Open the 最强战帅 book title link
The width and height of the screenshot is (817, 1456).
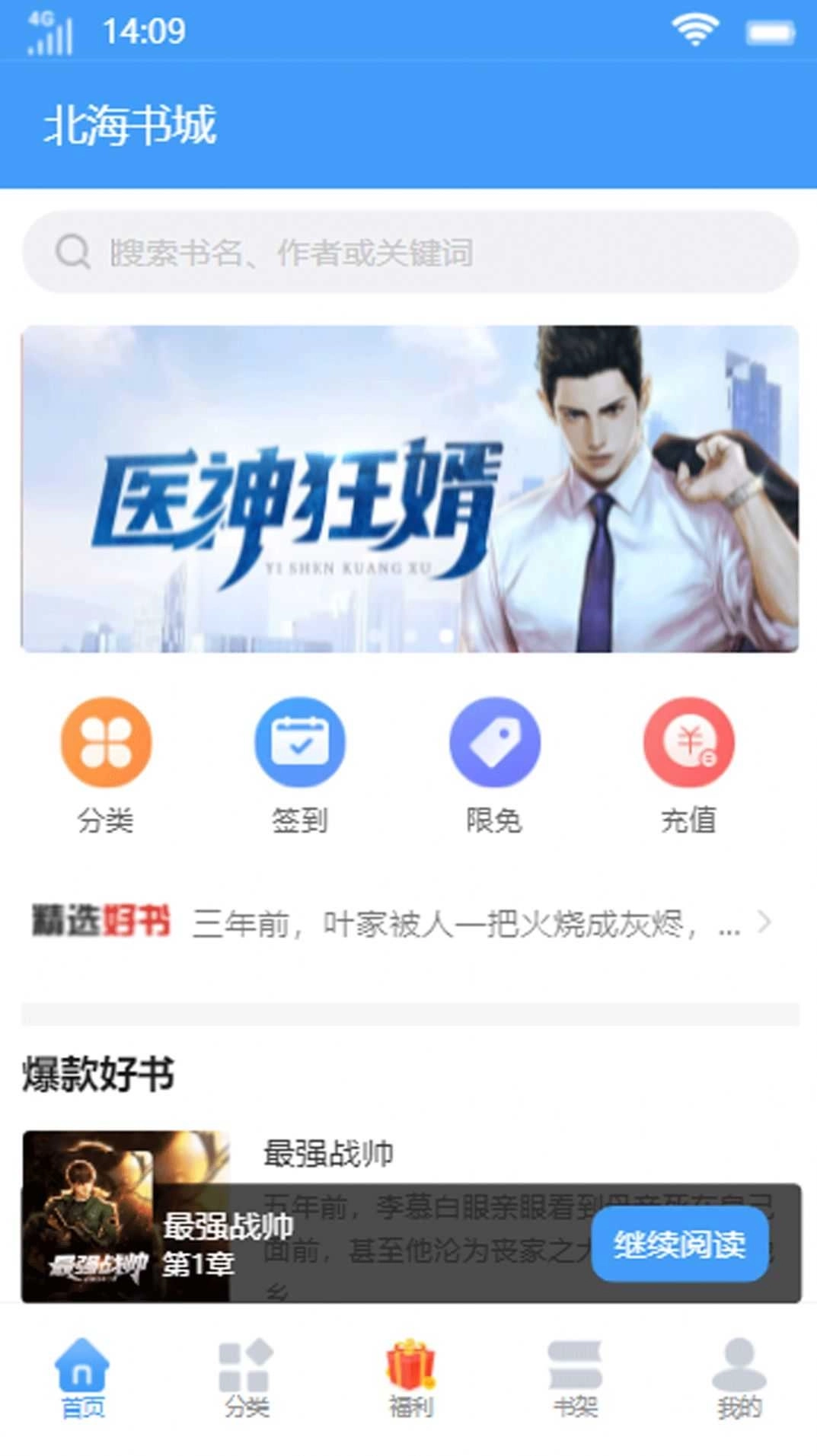pos(329,1154)
